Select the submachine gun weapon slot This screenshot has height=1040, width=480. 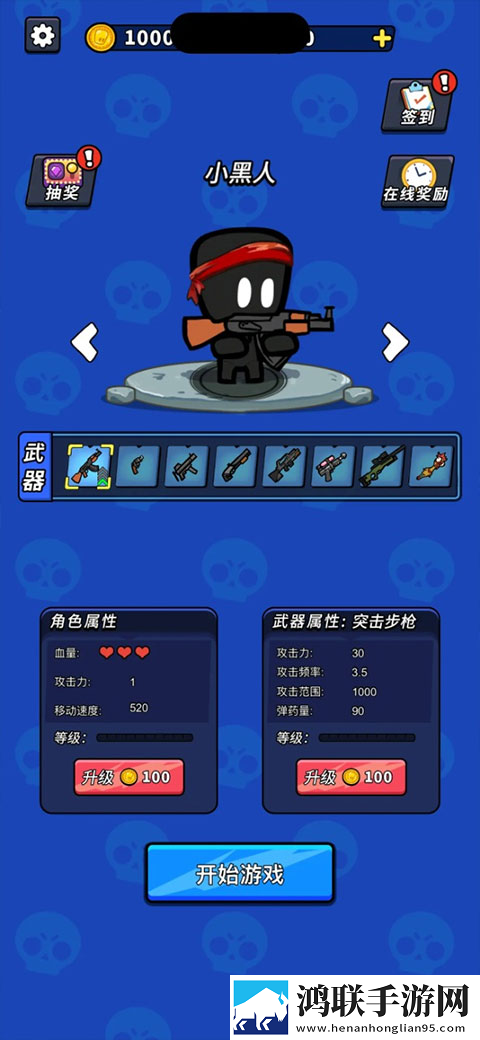coord(187,466)
